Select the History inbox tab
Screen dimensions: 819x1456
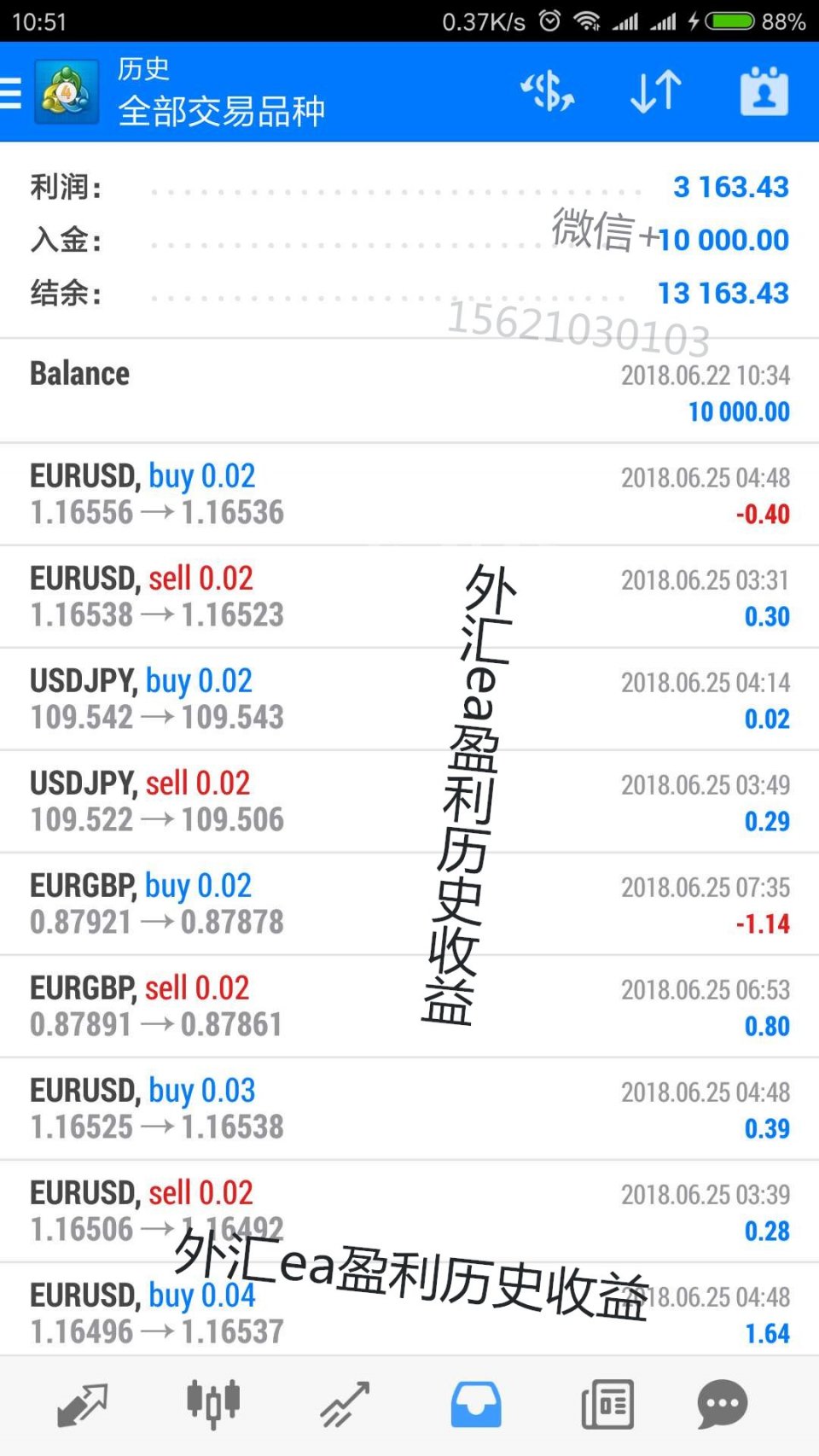[476, 1405]
